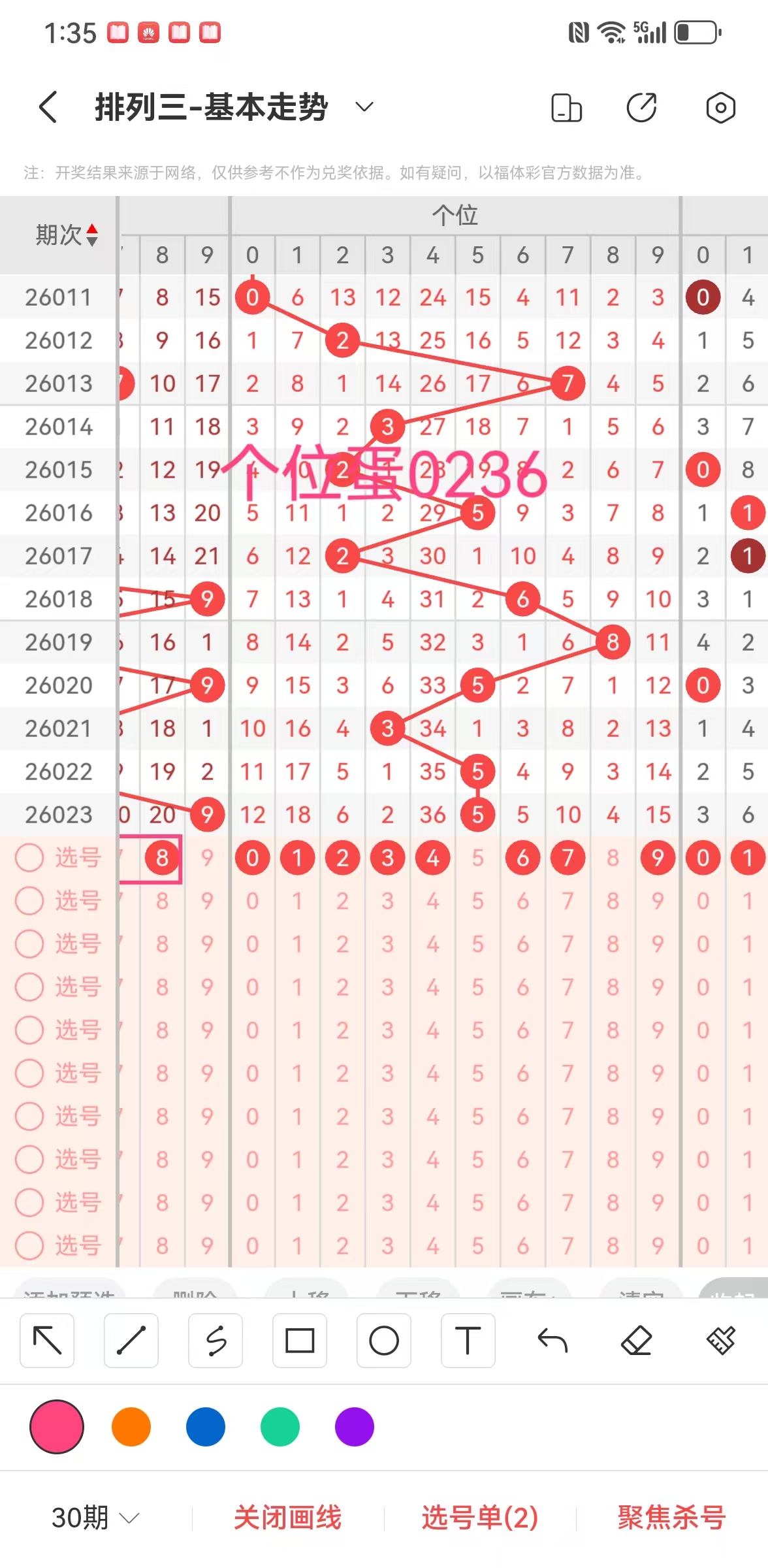The width and height of the screenshot is (768, 1568).
Task: Pick the orange drawing color
Action: [x=131, y=1428]
